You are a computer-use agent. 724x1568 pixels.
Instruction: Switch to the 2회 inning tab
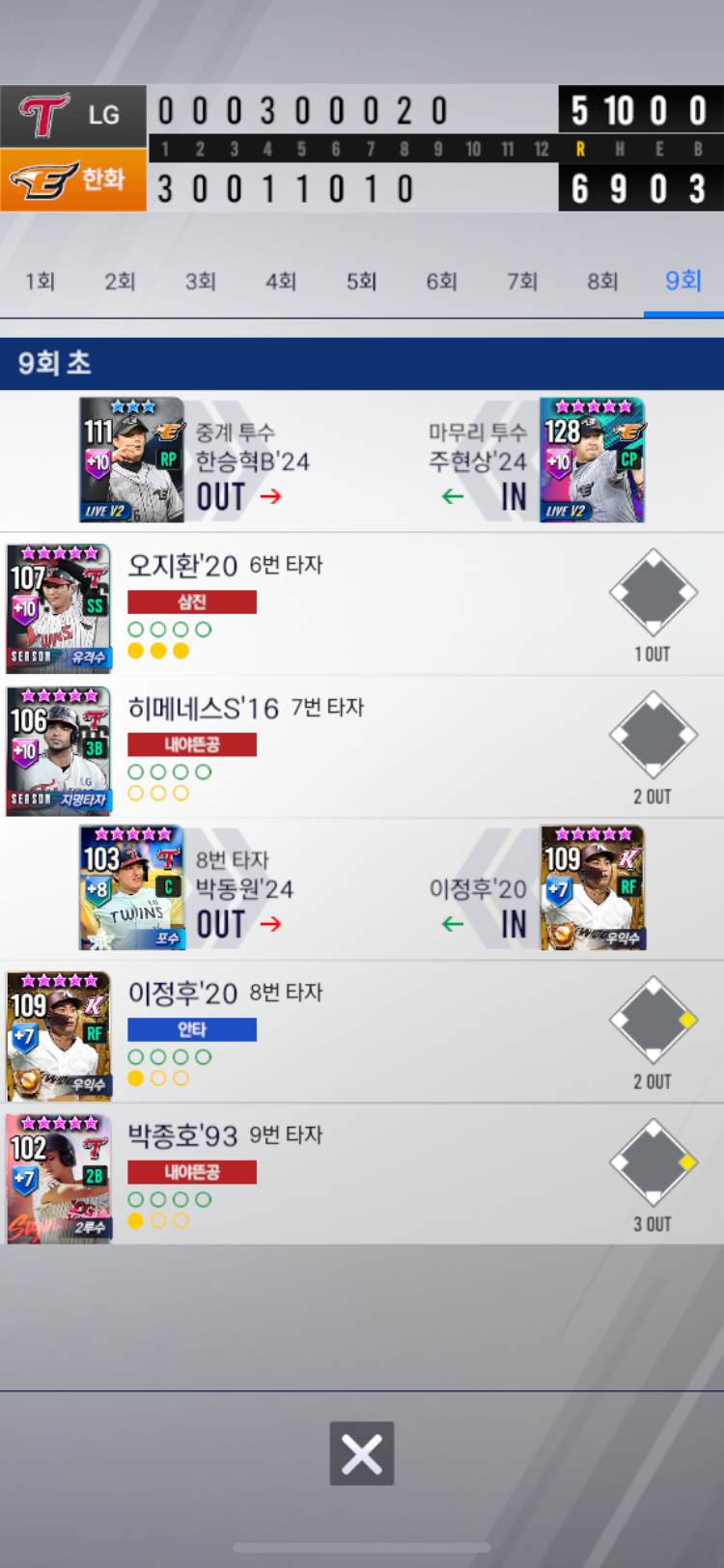coord(120,281)
